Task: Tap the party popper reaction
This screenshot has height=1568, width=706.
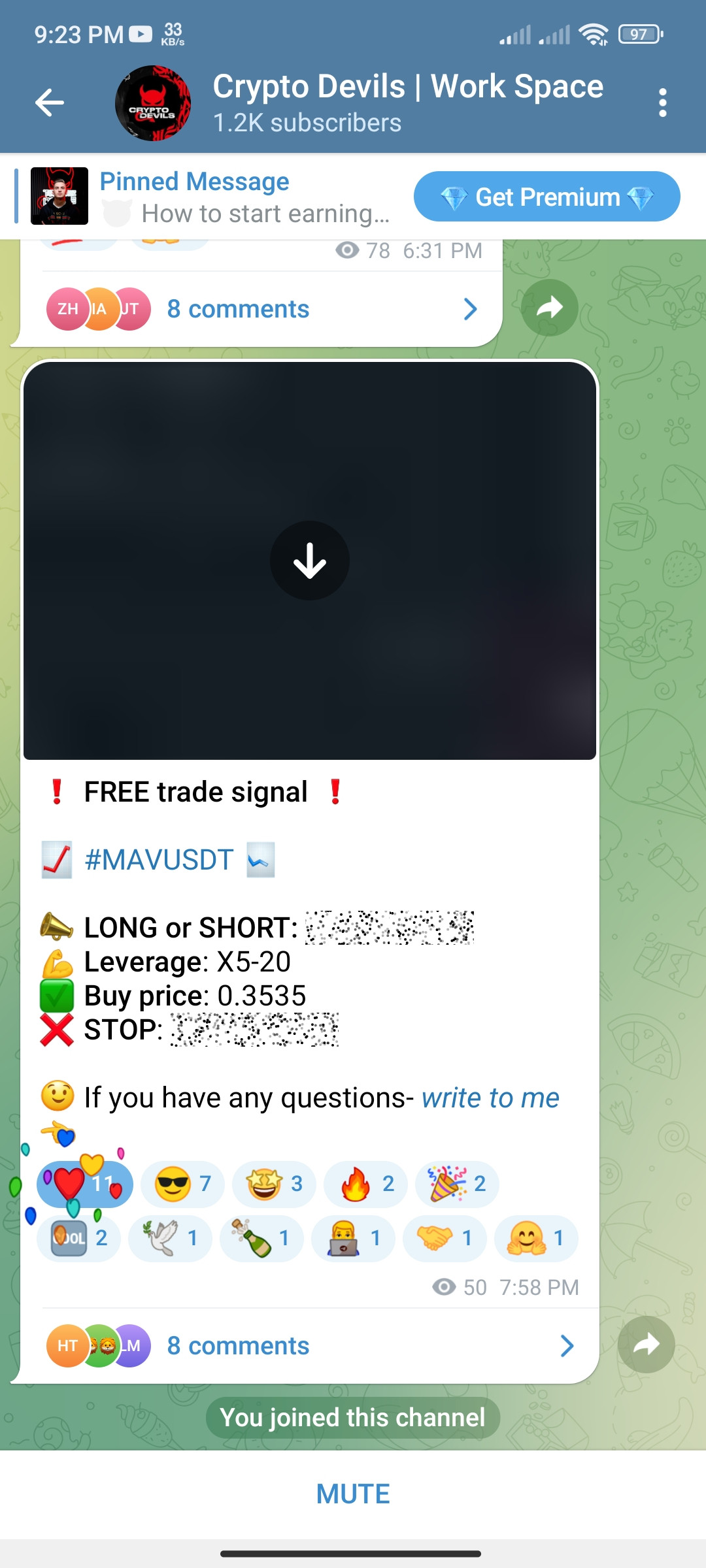Action: [457, 1184]
